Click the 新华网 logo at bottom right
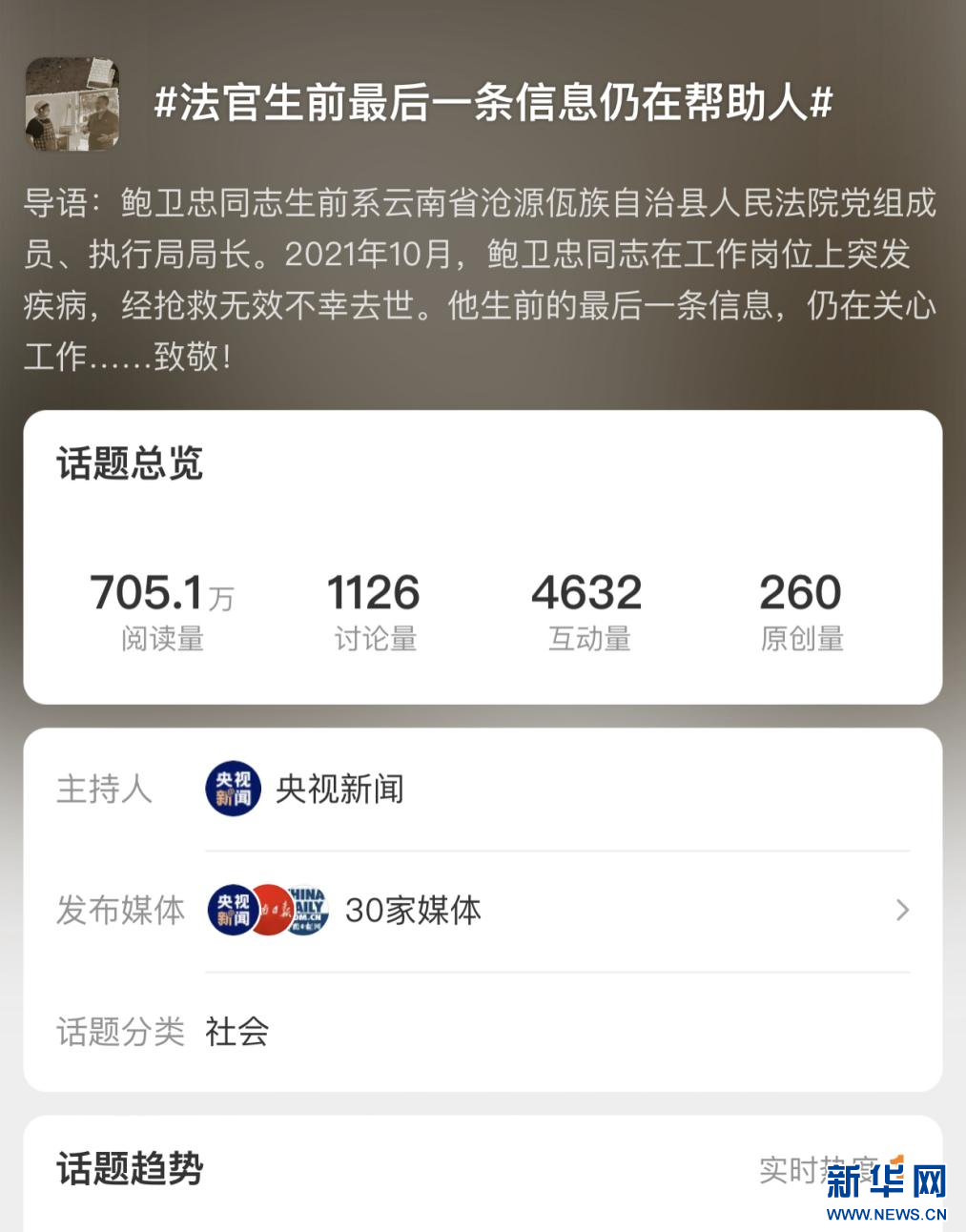The image size is (966, 1232). point(887,1180)
